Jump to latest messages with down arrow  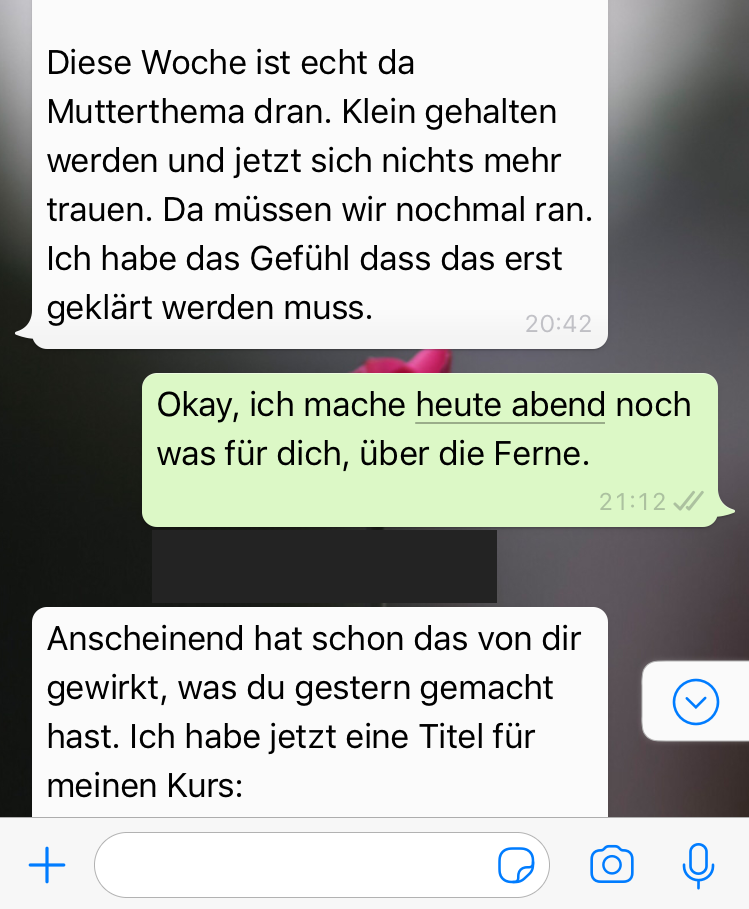(696, 701)
